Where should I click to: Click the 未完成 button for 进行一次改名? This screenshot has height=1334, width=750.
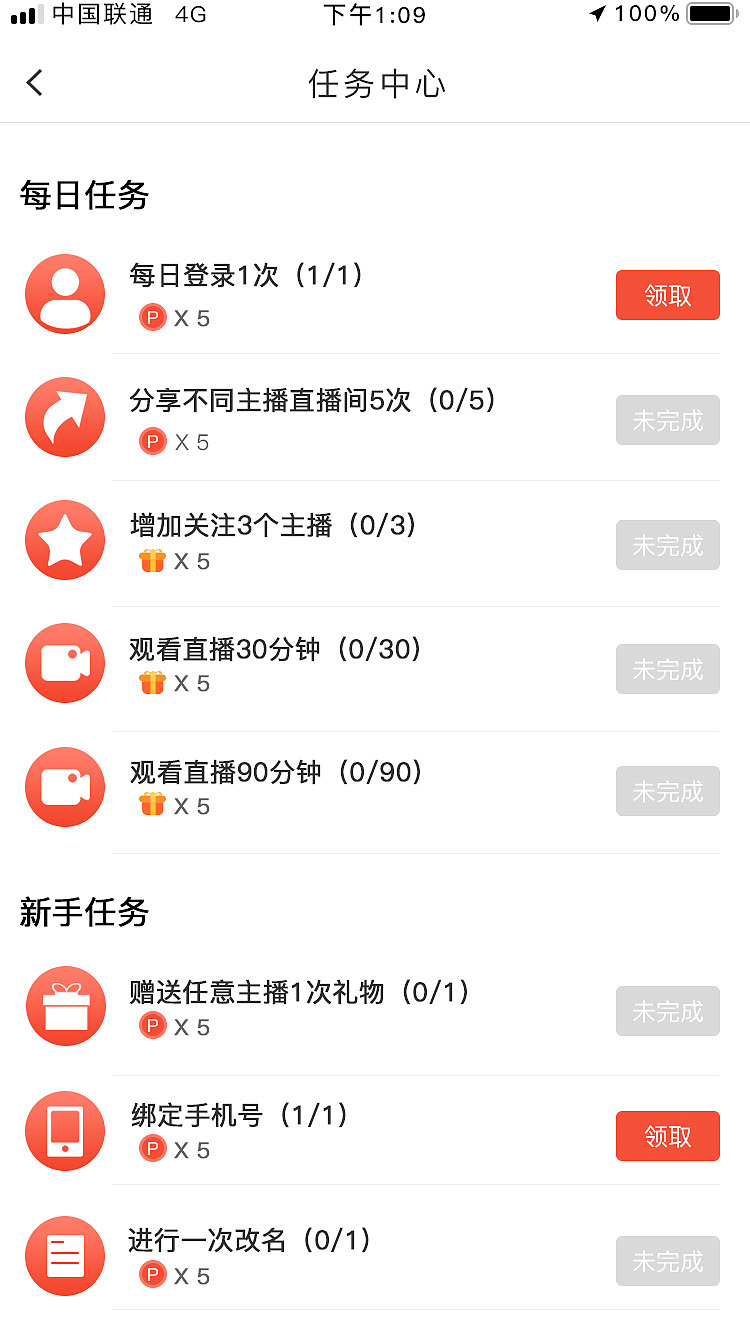[667, 1261]
